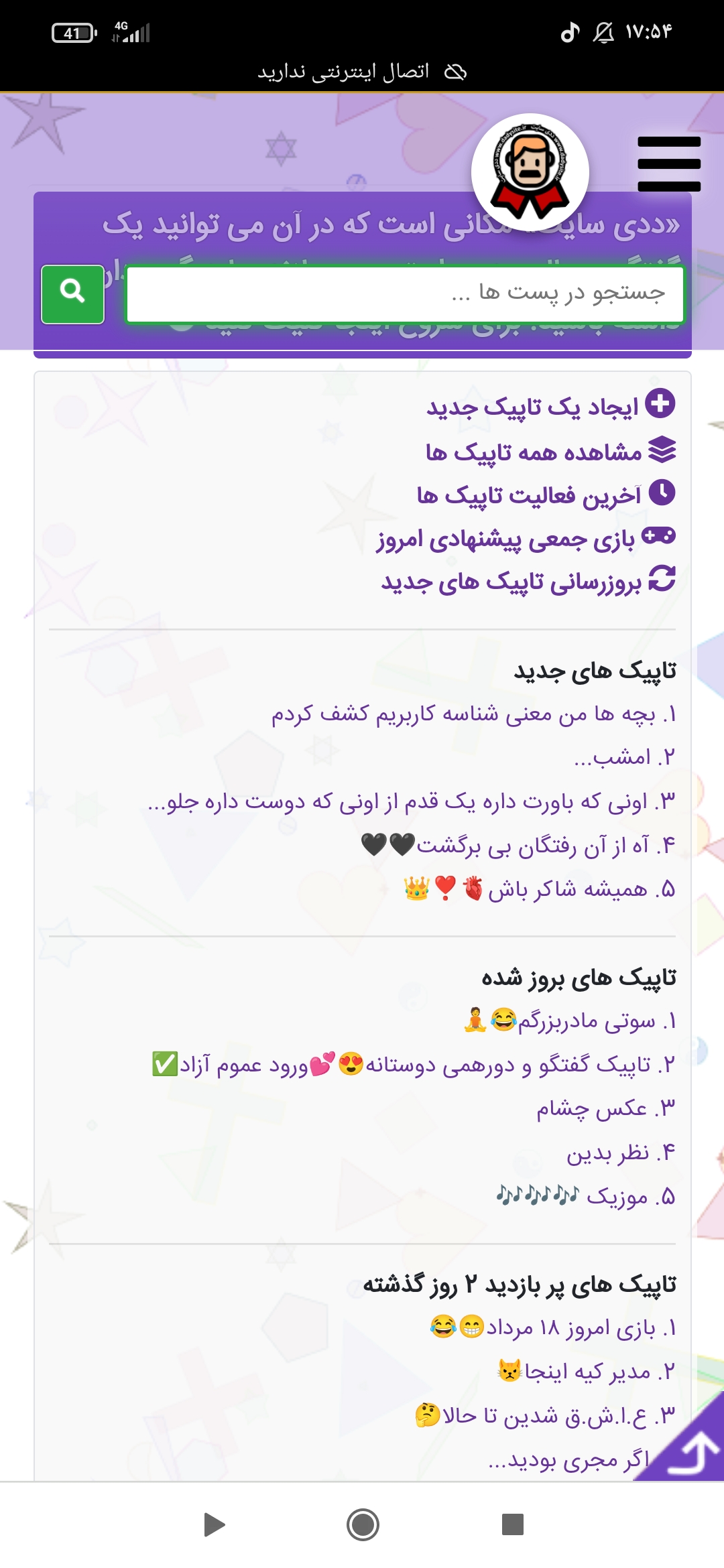Open topic بچه ها من معنی شناسه کاربریم
Image resolution: width=724 pixels, height=1568 pixels.
click(473, 714)
